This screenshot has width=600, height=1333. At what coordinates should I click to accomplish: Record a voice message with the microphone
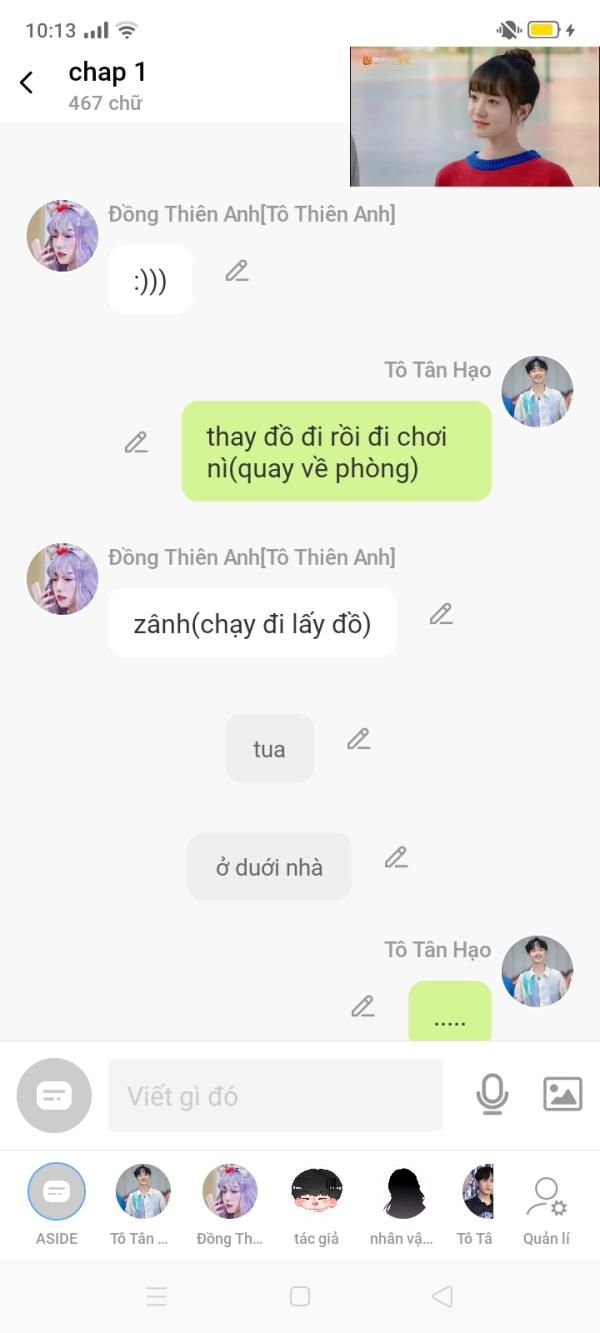coord(492,1095)
